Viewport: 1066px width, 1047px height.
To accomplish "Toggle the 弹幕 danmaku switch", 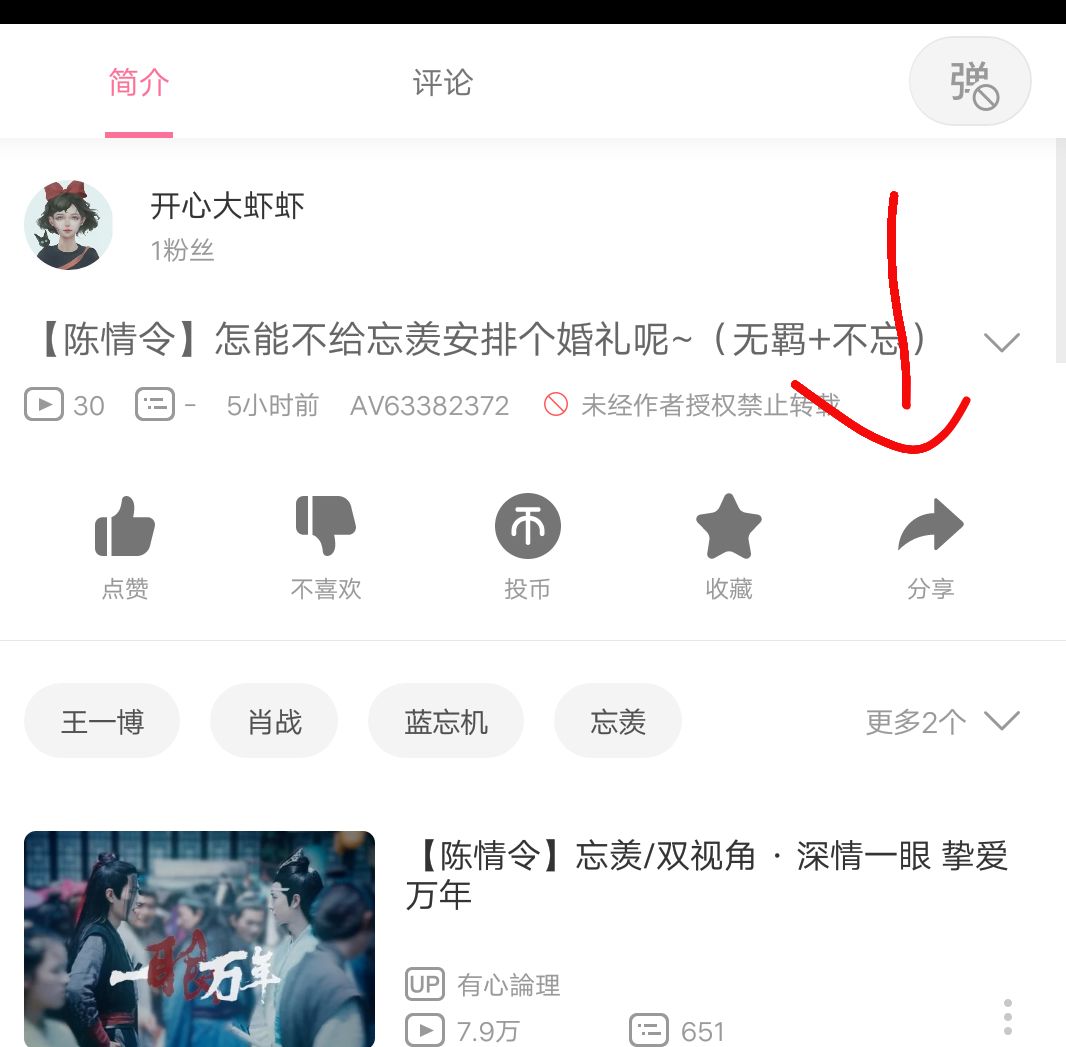I will 969,83.
